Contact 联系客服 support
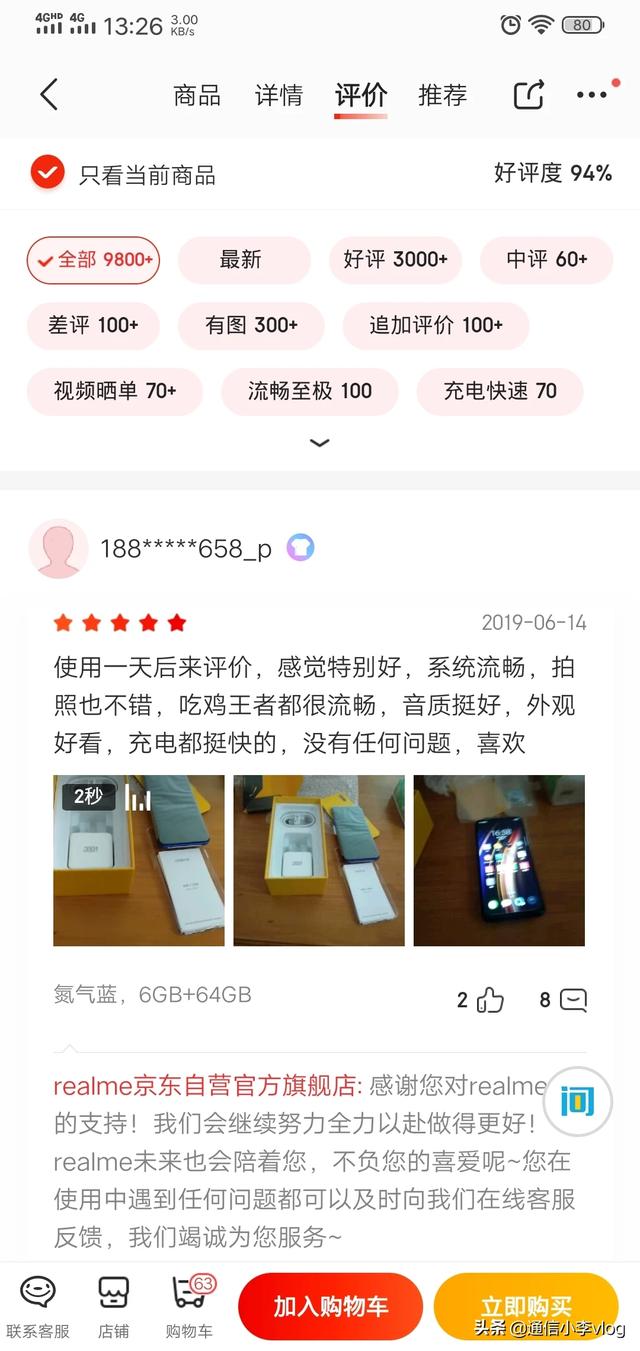This screenshot has width=640, height=1351. tap(38, 1306)
